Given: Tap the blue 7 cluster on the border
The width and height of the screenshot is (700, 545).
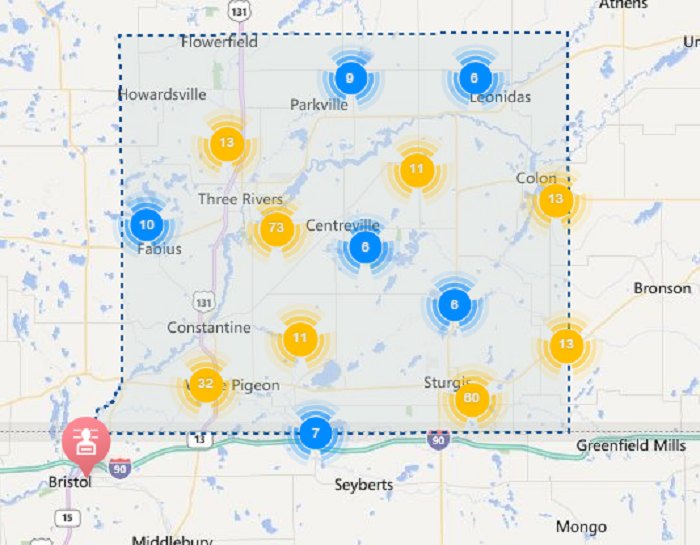Looking at the screenshot, I should click(315, 434).
